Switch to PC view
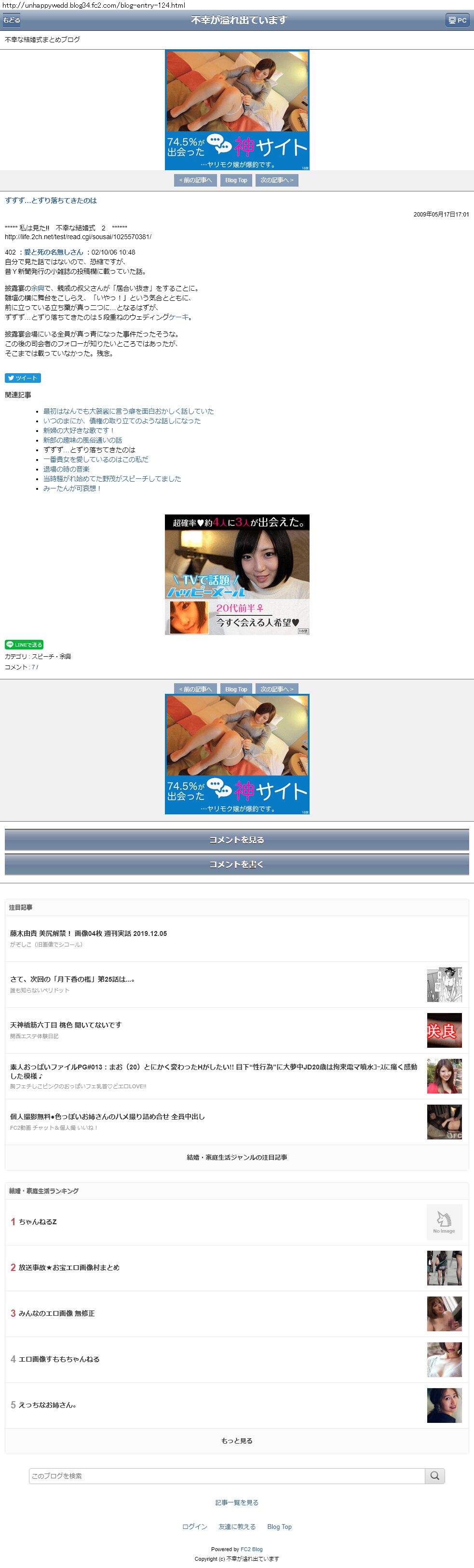The image size is (474, 1568). pos(457,20)
